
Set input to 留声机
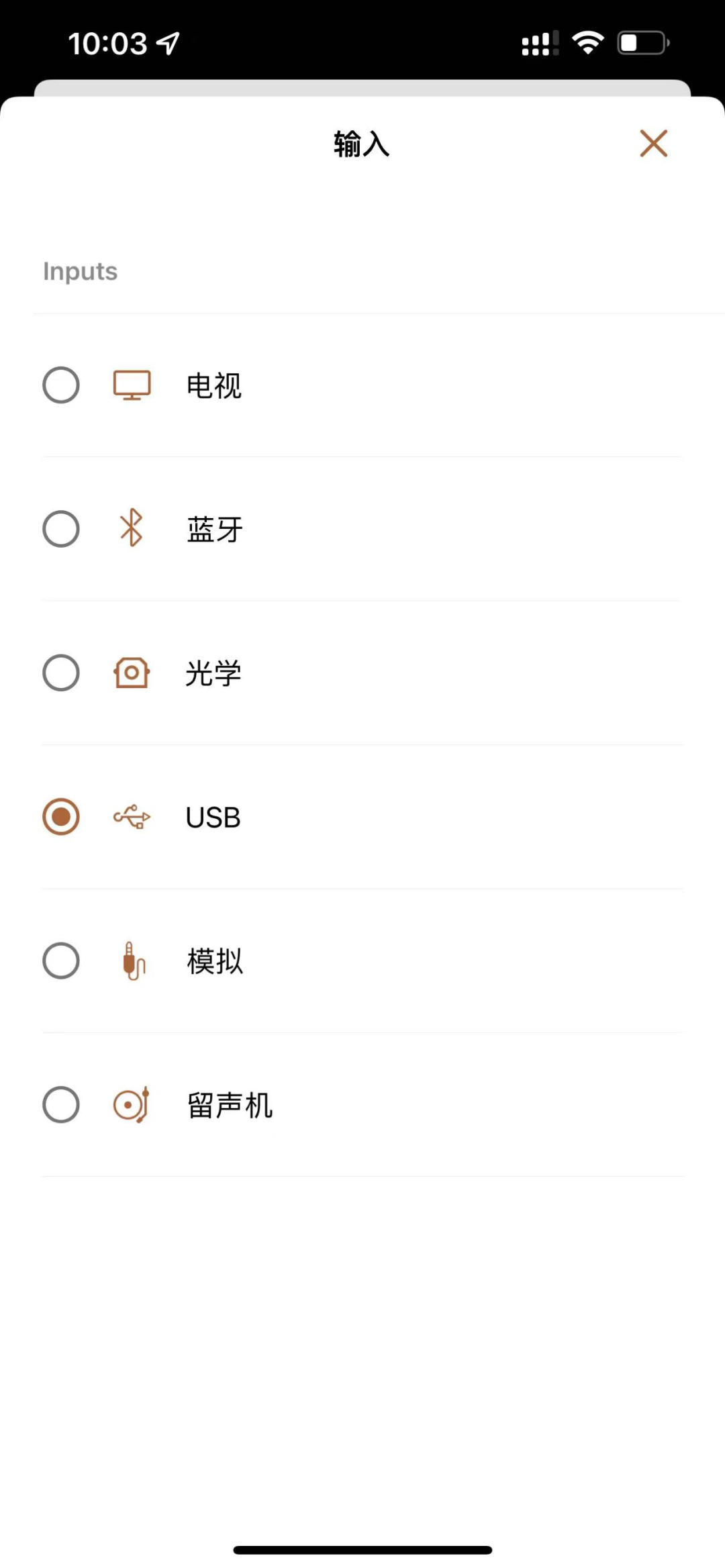click(362, 1105)
